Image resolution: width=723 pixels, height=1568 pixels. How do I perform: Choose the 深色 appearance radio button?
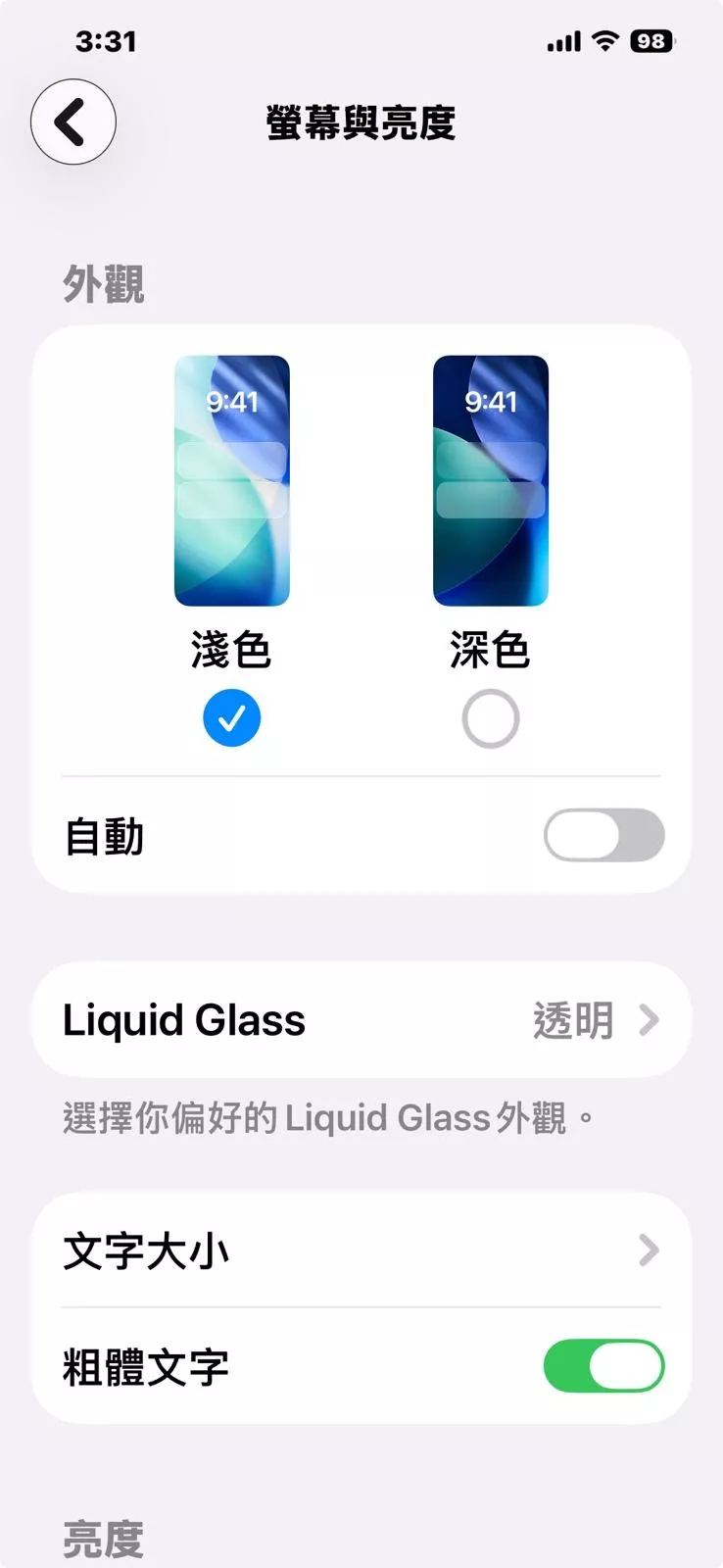490,718
